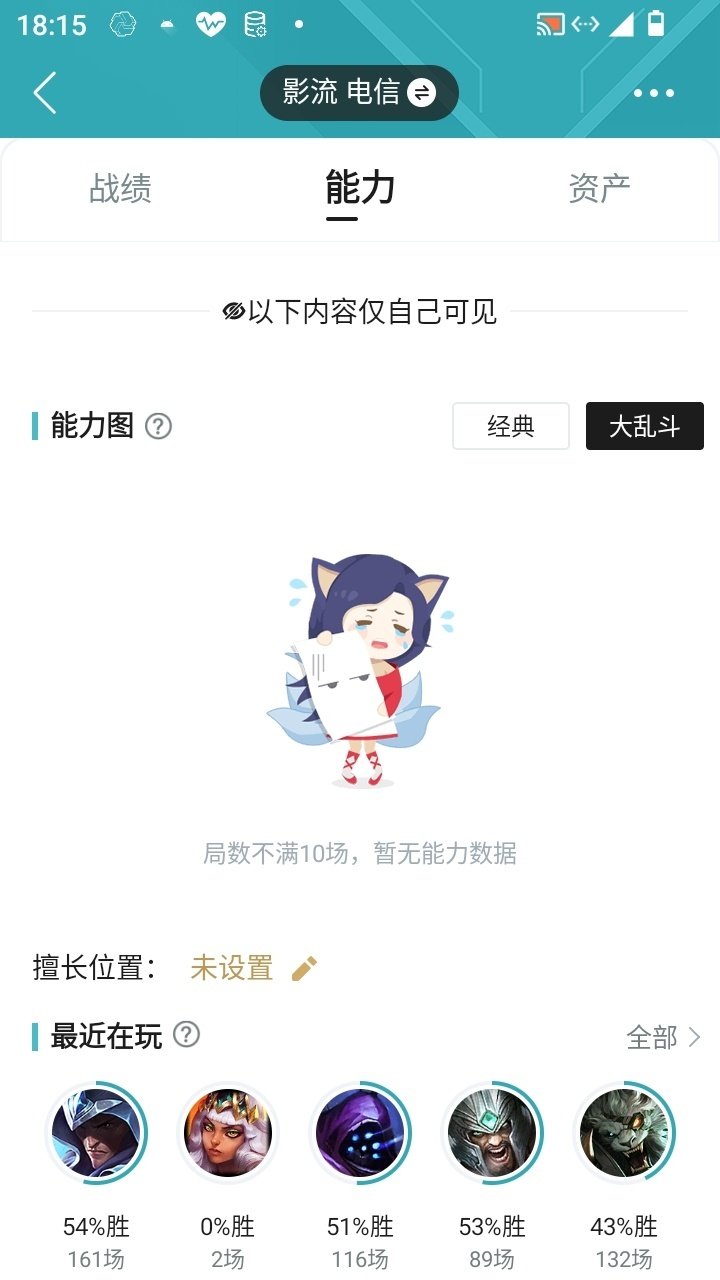Viewport: 720px width, 1280px height.
Task: Switch ability chart to 经典 mode
Action: (510, 426)
